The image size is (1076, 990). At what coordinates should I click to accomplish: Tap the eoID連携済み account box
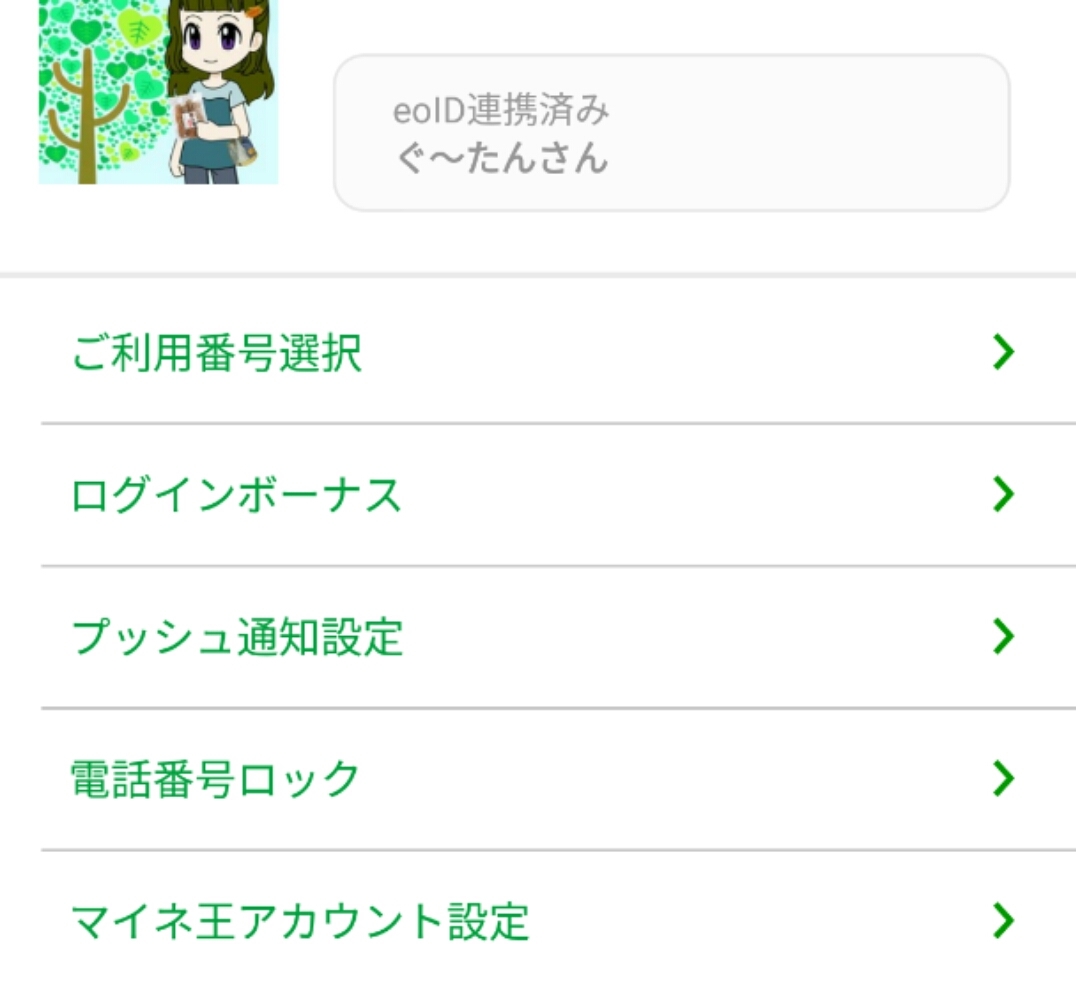click(671, 133)
